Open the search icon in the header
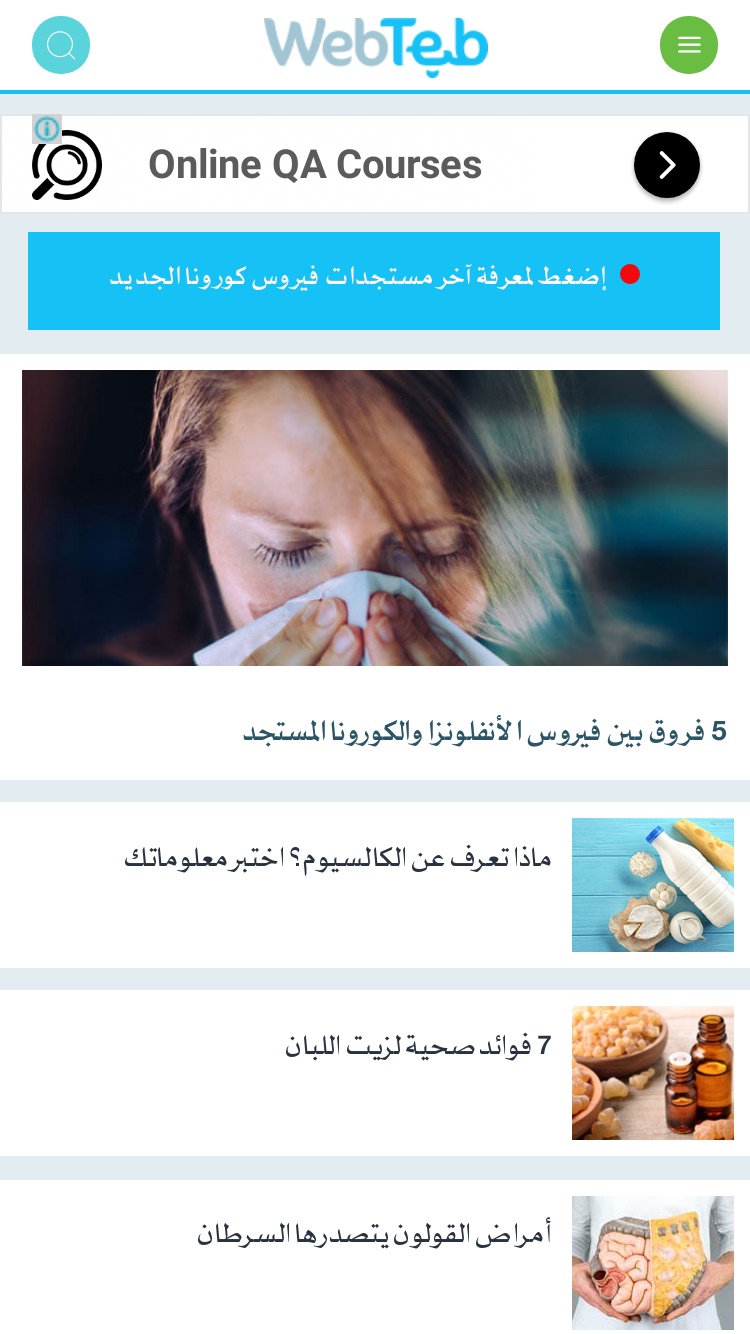The width and height of the screenshot is (750, 1334). 61,45
